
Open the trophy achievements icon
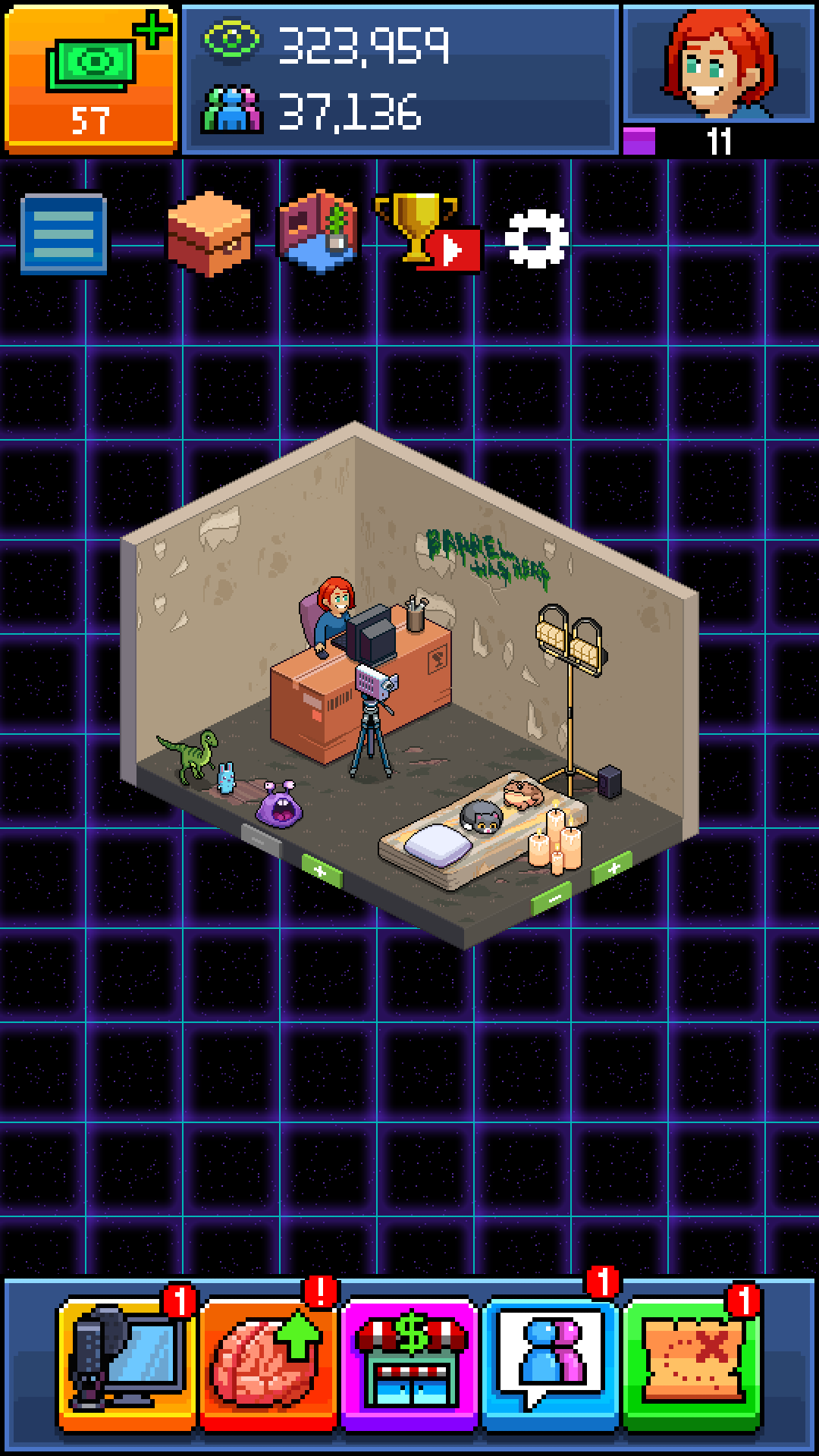pyautogui.click(x=425, y=231)
